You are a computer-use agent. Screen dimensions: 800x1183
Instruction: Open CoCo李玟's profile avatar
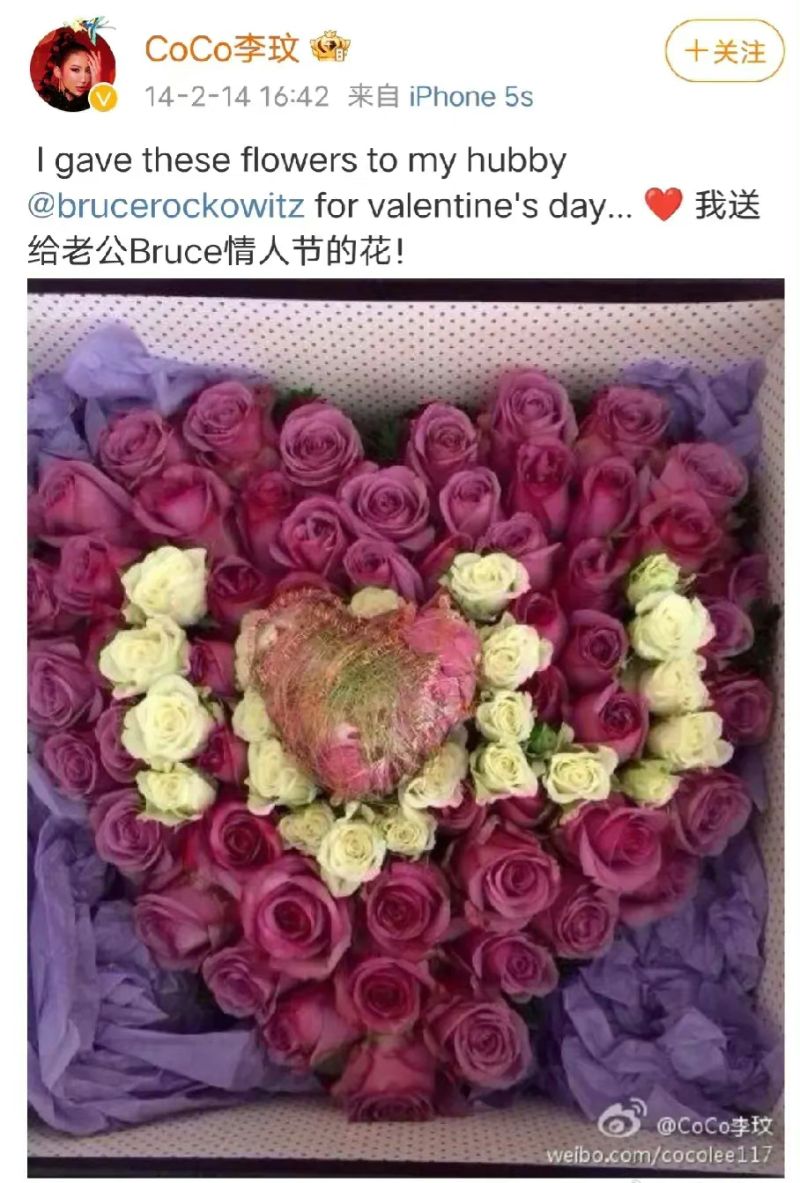tap(72, 67)
